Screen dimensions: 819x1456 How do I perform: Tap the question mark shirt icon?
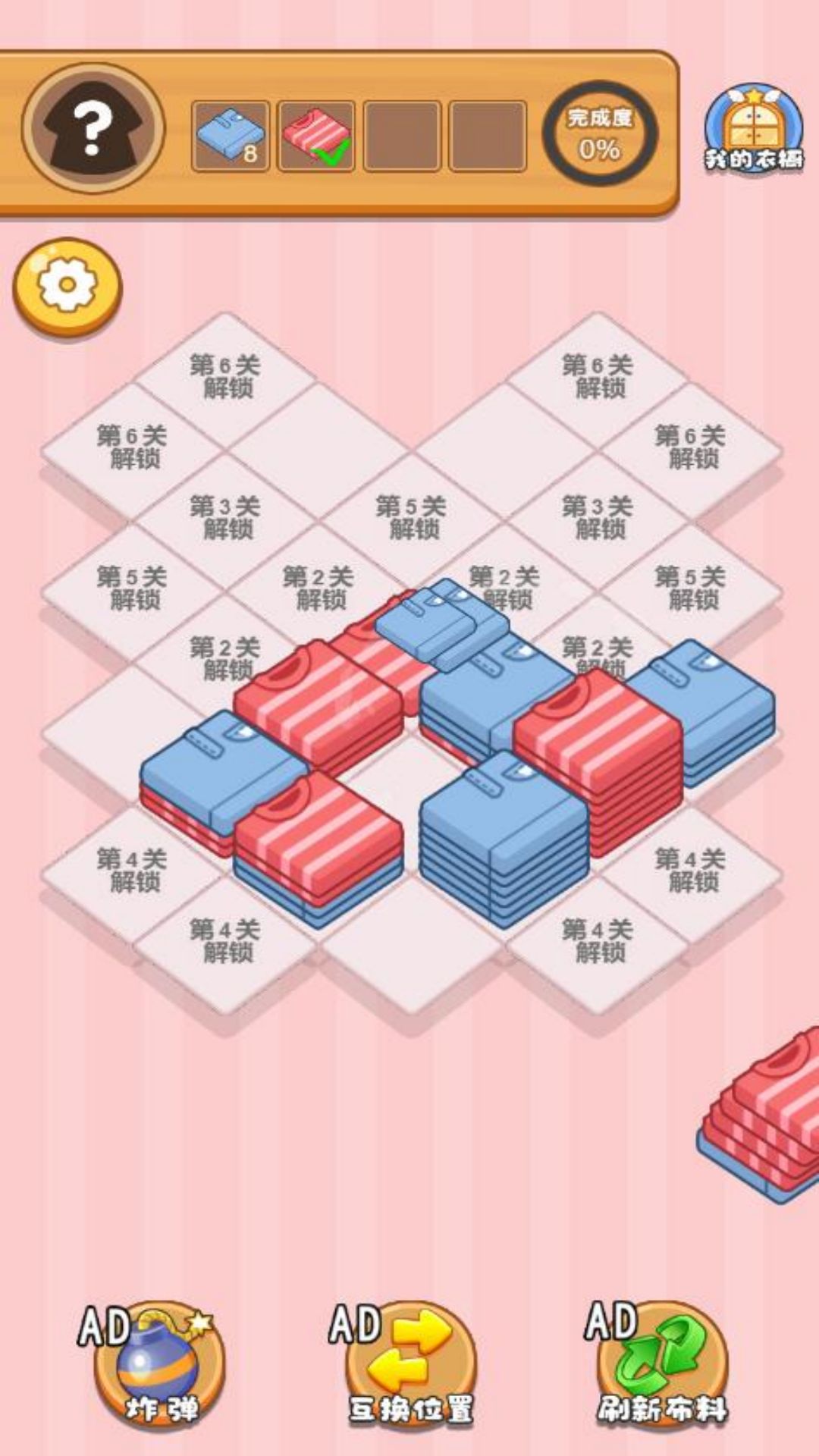93,129
